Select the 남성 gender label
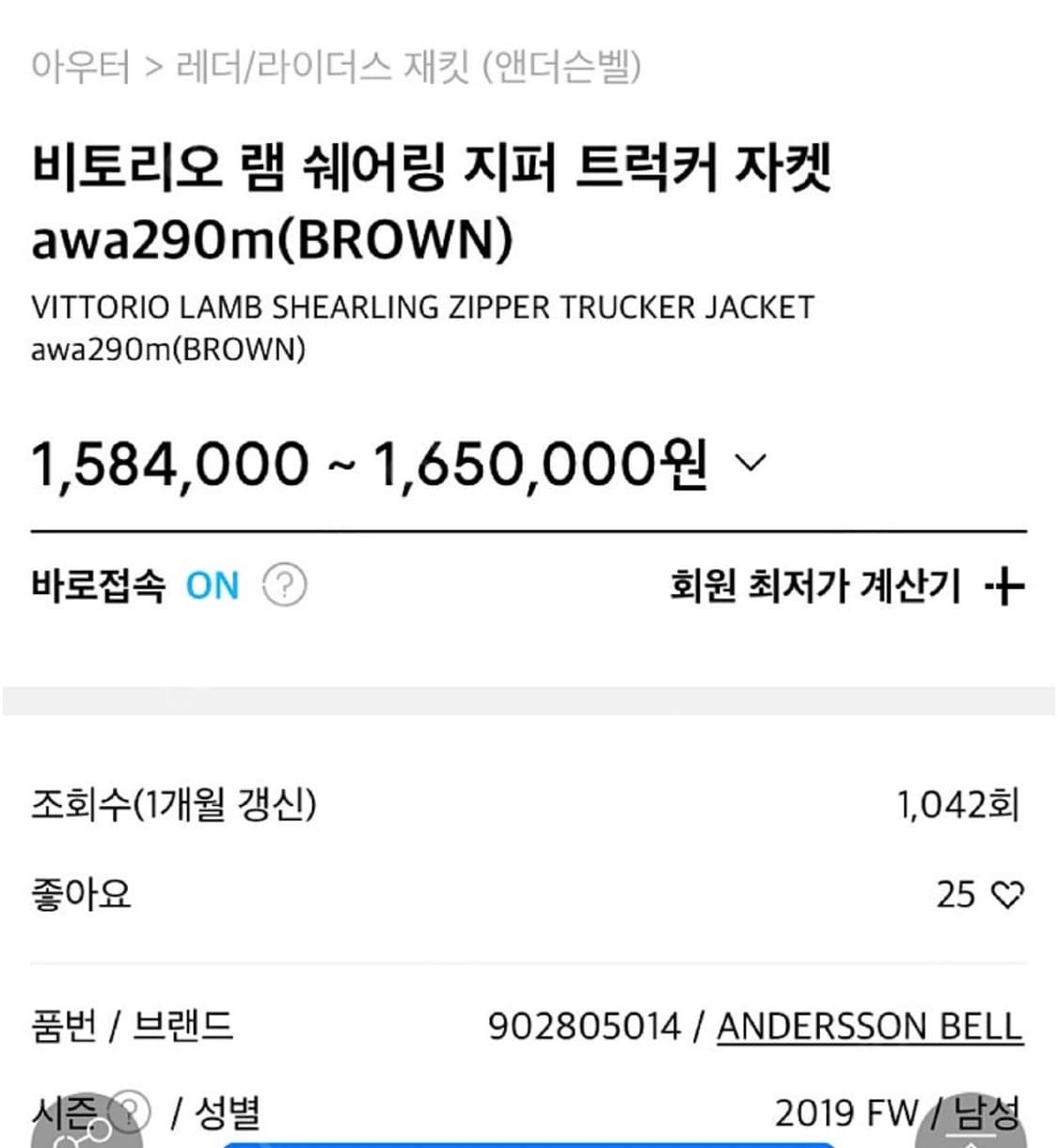The height and width of the screenshot is (1148, 1058). click(x=981, y=1111)
